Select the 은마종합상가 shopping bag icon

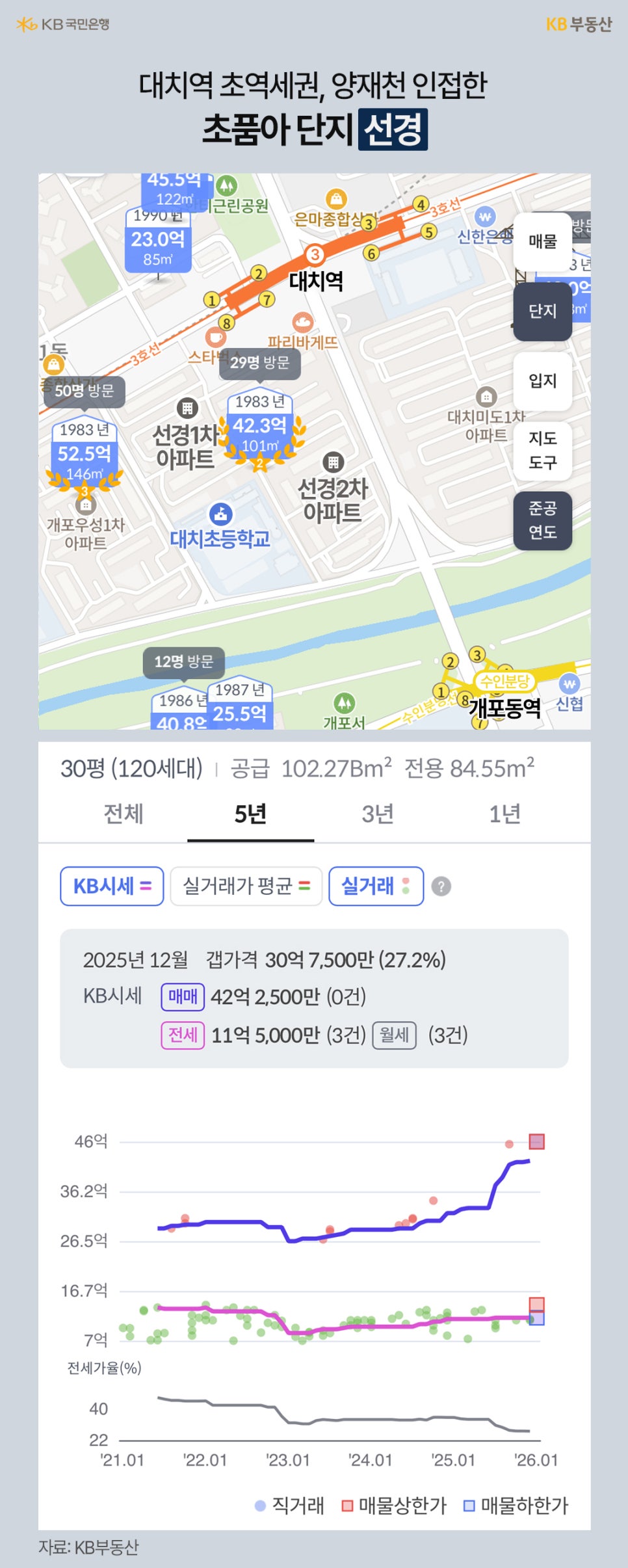tap(338, 198)
